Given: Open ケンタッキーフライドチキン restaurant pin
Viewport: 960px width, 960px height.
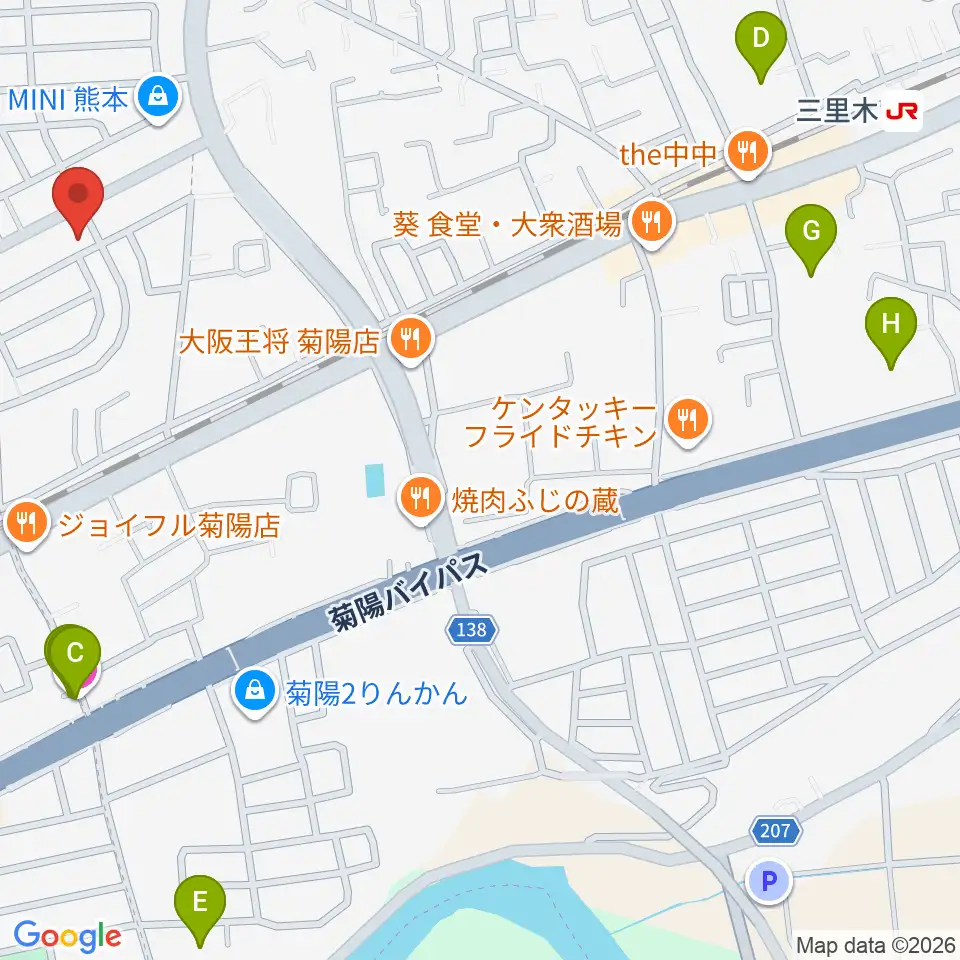Looking at the screenshot, I should click(688, 421).
